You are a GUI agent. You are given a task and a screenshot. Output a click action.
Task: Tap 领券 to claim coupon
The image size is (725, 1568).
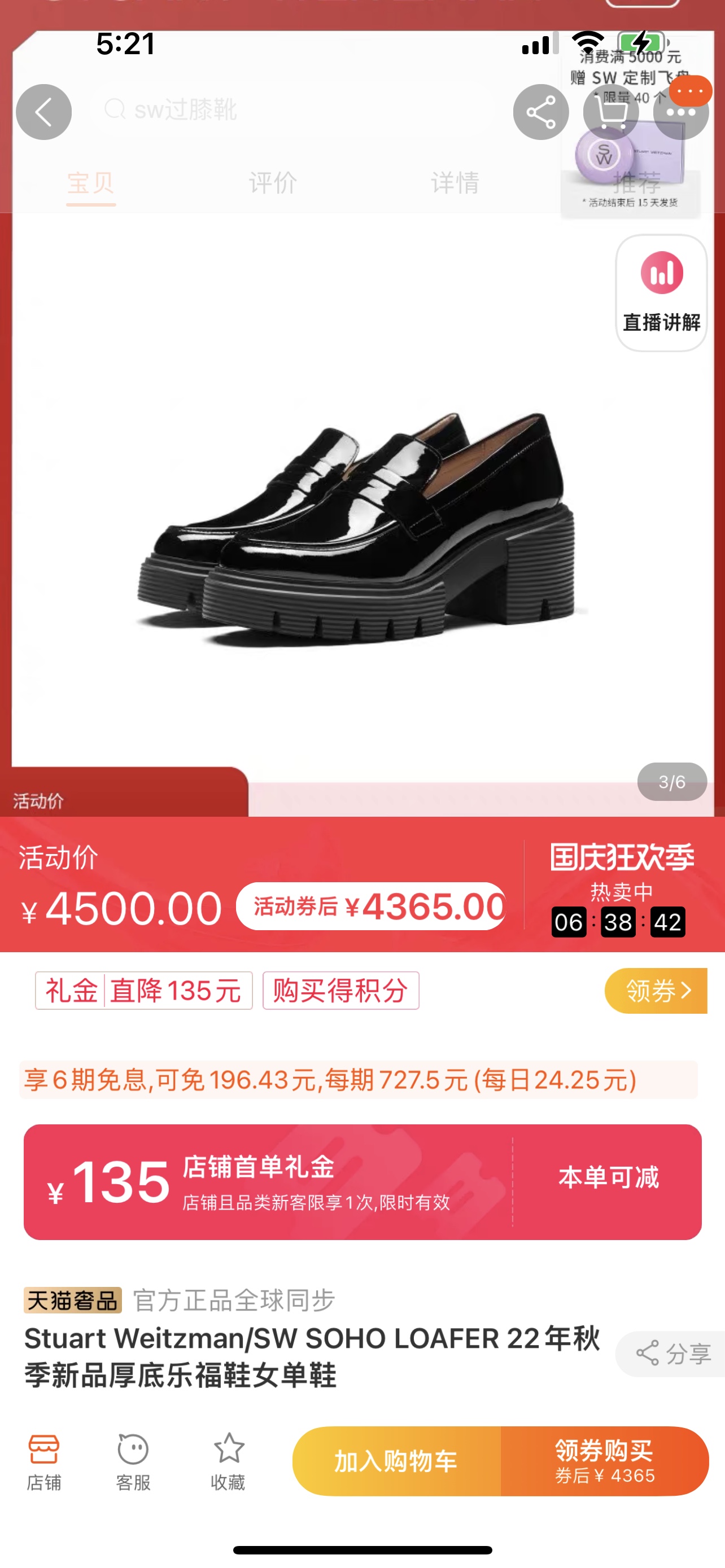(656, 991)
